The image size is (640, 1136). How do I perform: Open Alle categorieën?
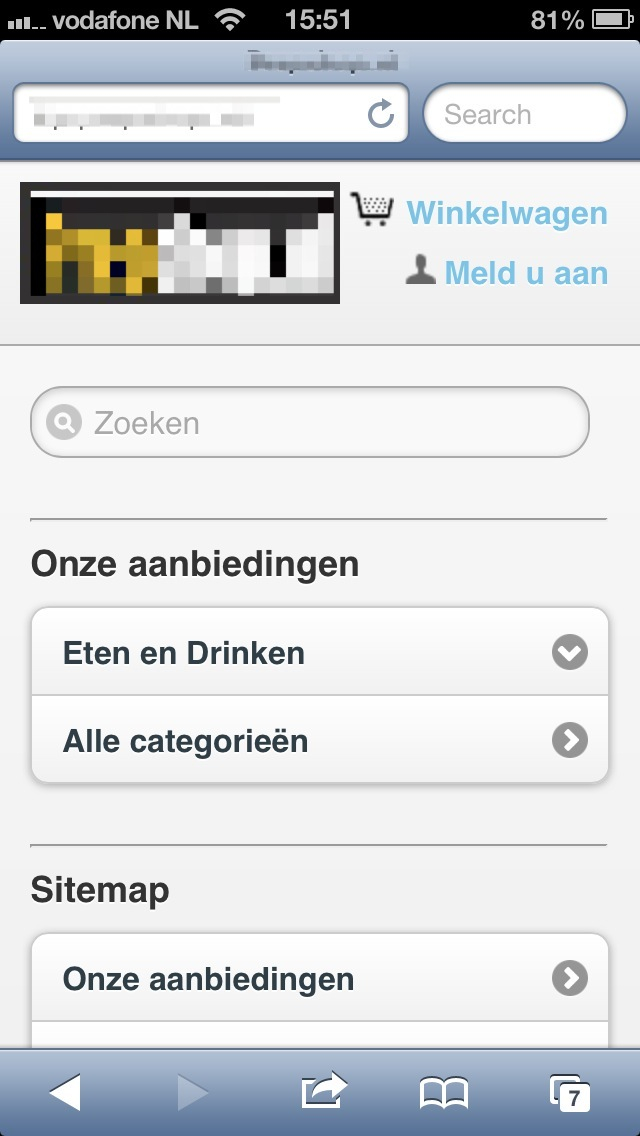[x=320, y=741]
